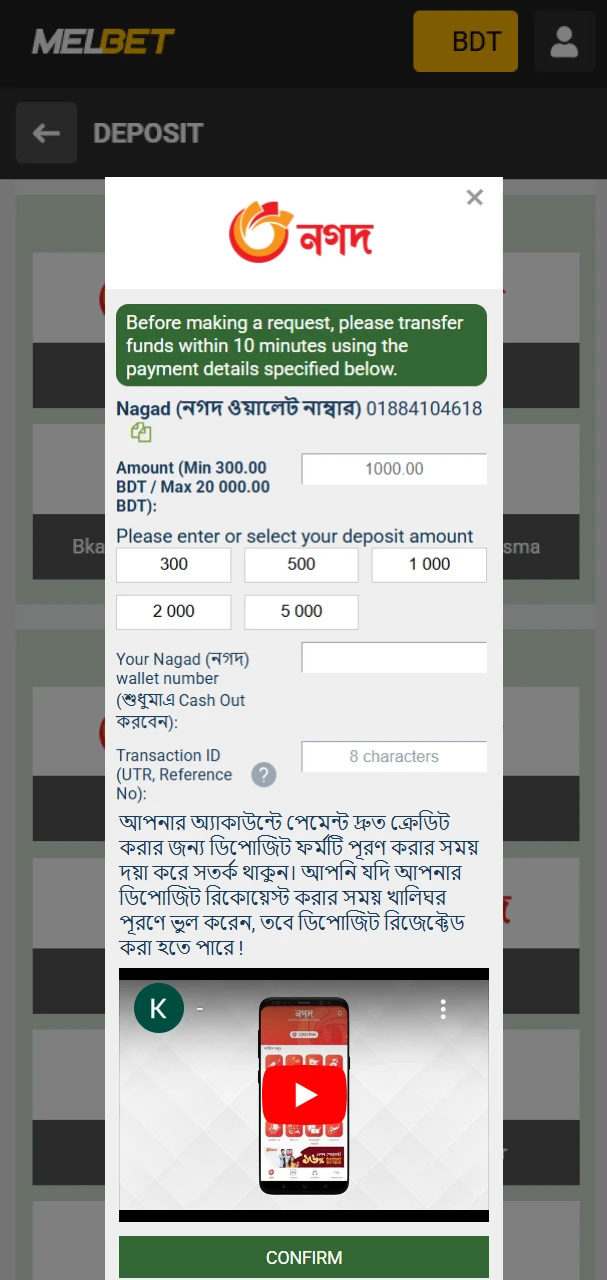Select the 500 amount preset
The height and width of the screenshot is (1280, 607).
pyautogui.click(x=301, y=564)
